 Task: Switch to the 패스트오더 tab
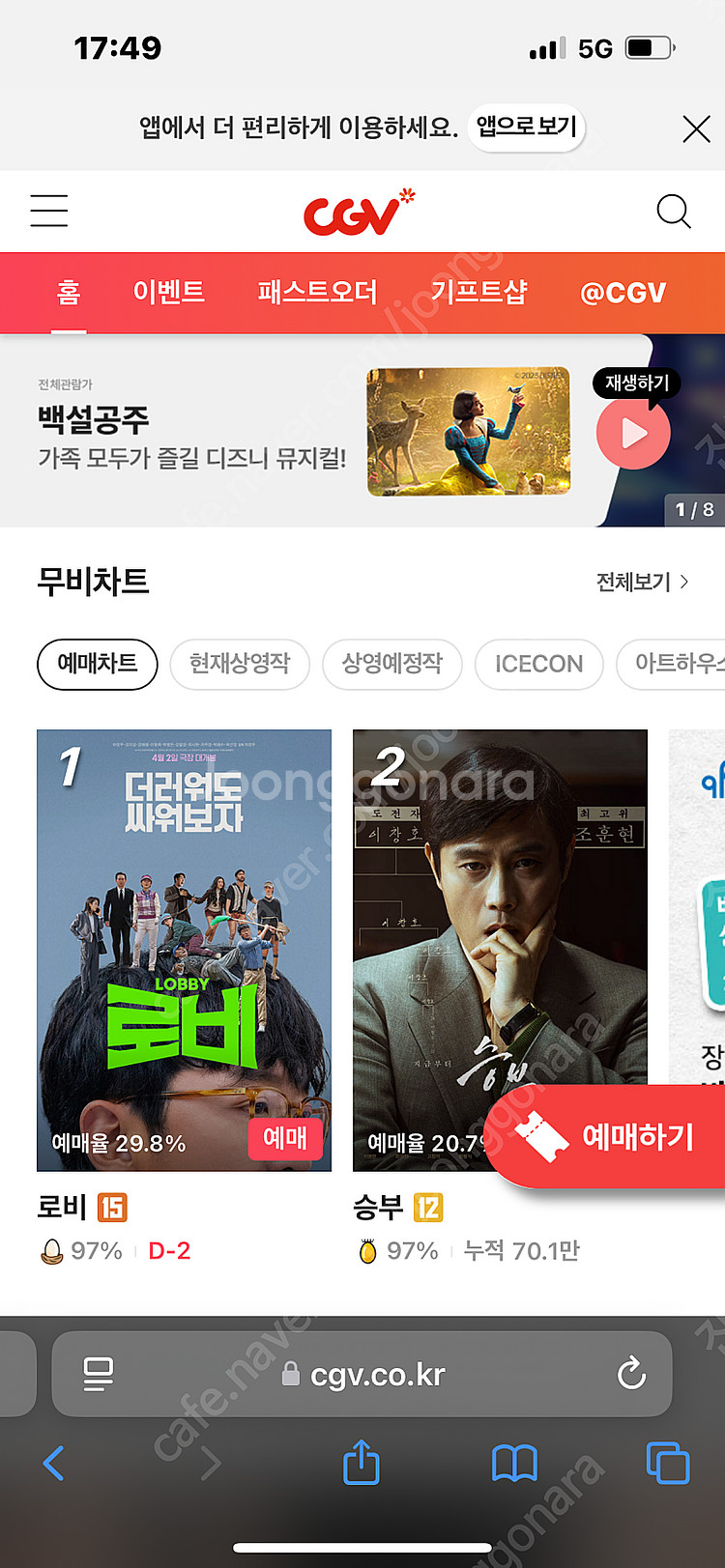[x=317, y=292]
